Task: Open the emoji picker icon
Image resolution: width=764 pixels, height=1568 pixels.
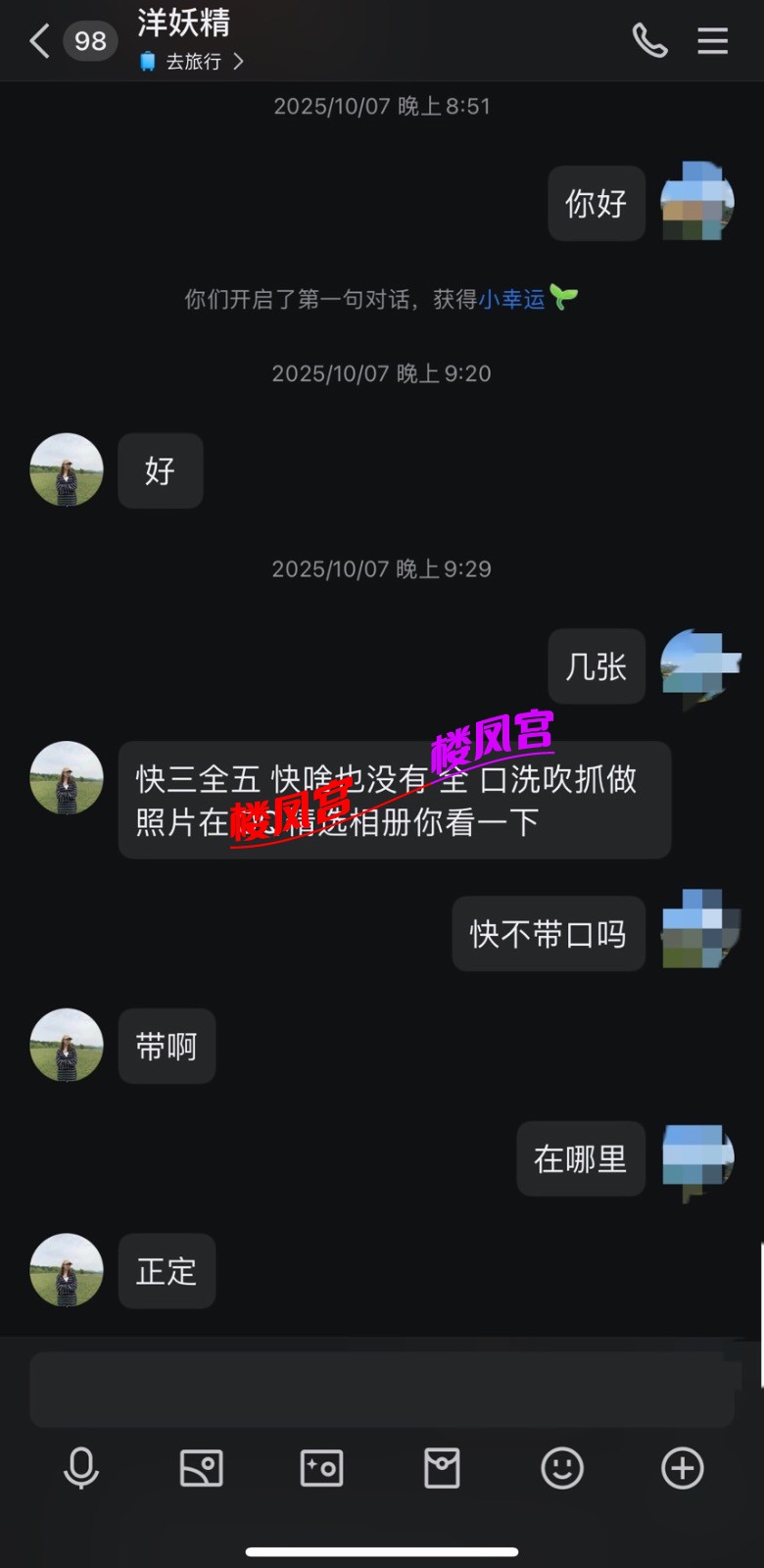Action: [x=561, y=1468]
